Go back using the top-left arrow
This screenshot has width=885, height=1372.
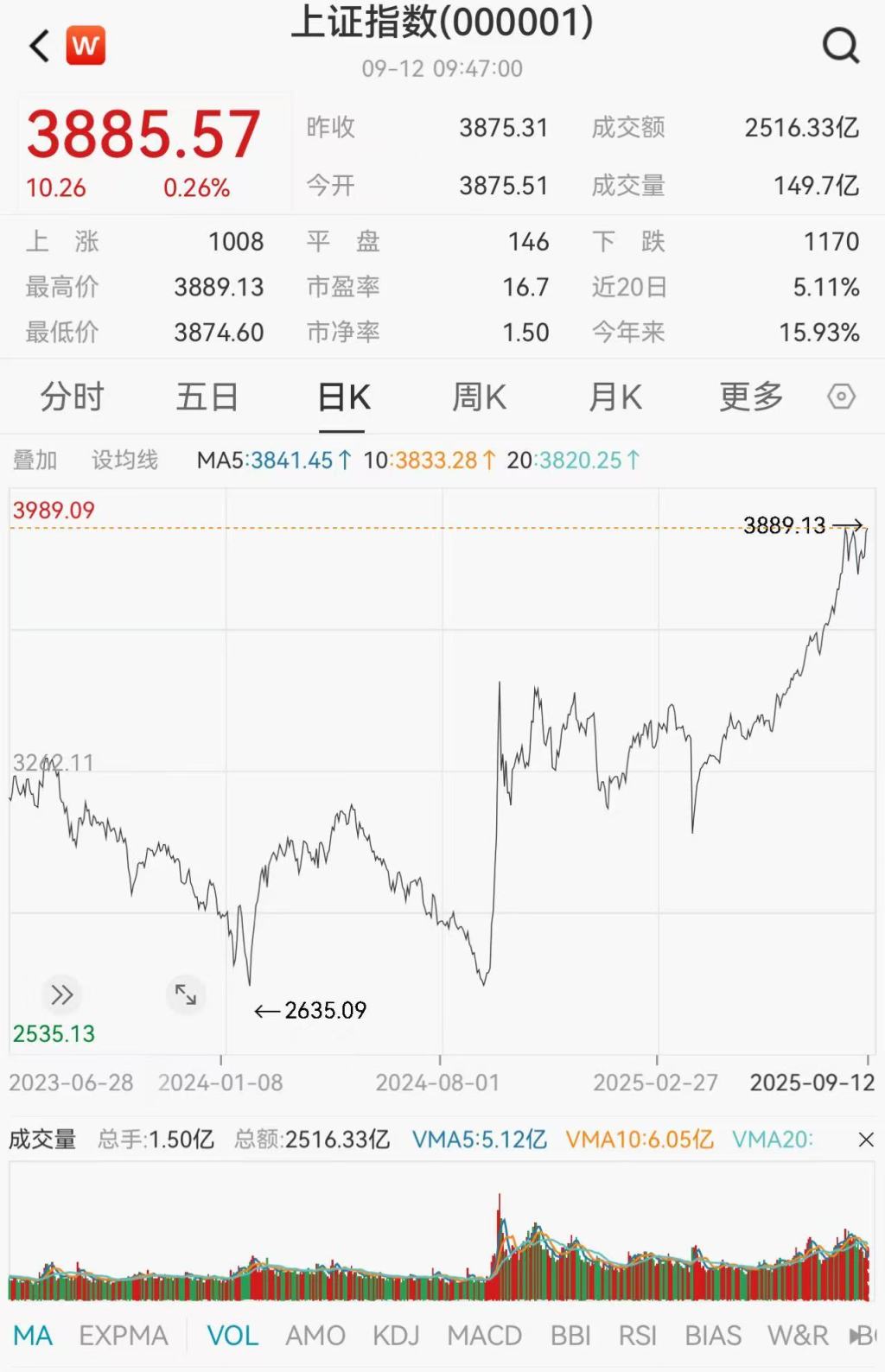coord(40,46)
